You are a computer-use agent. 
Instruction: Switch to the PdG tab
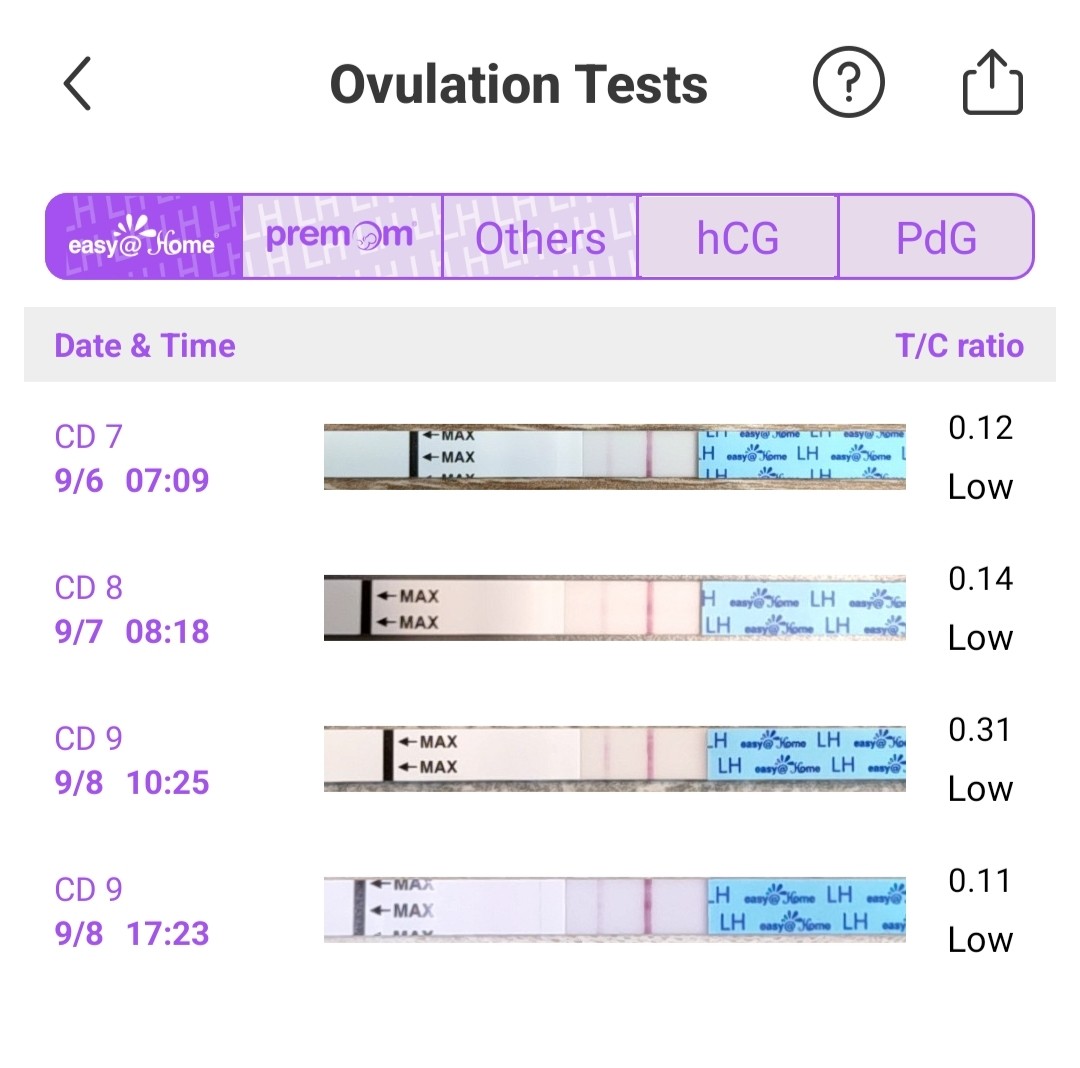click(x=936, y=237)
